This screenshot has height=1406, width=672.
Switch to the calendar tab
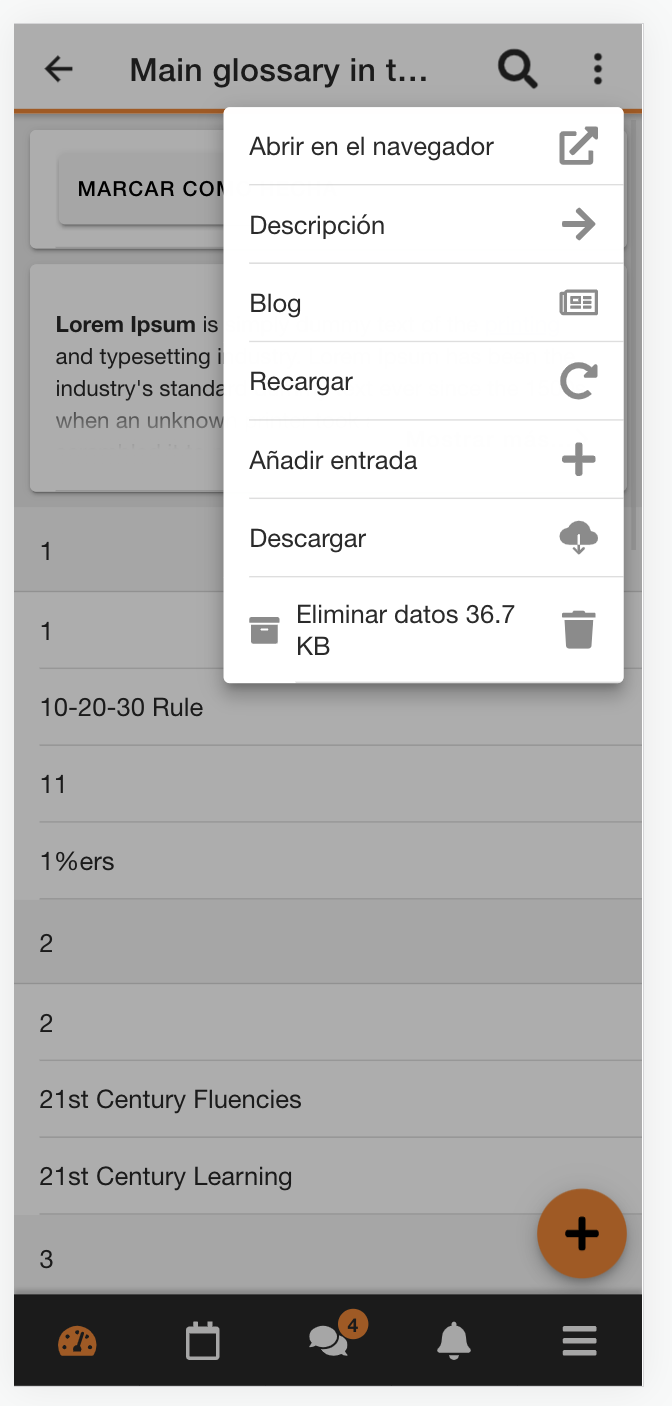coord(203,1340)
